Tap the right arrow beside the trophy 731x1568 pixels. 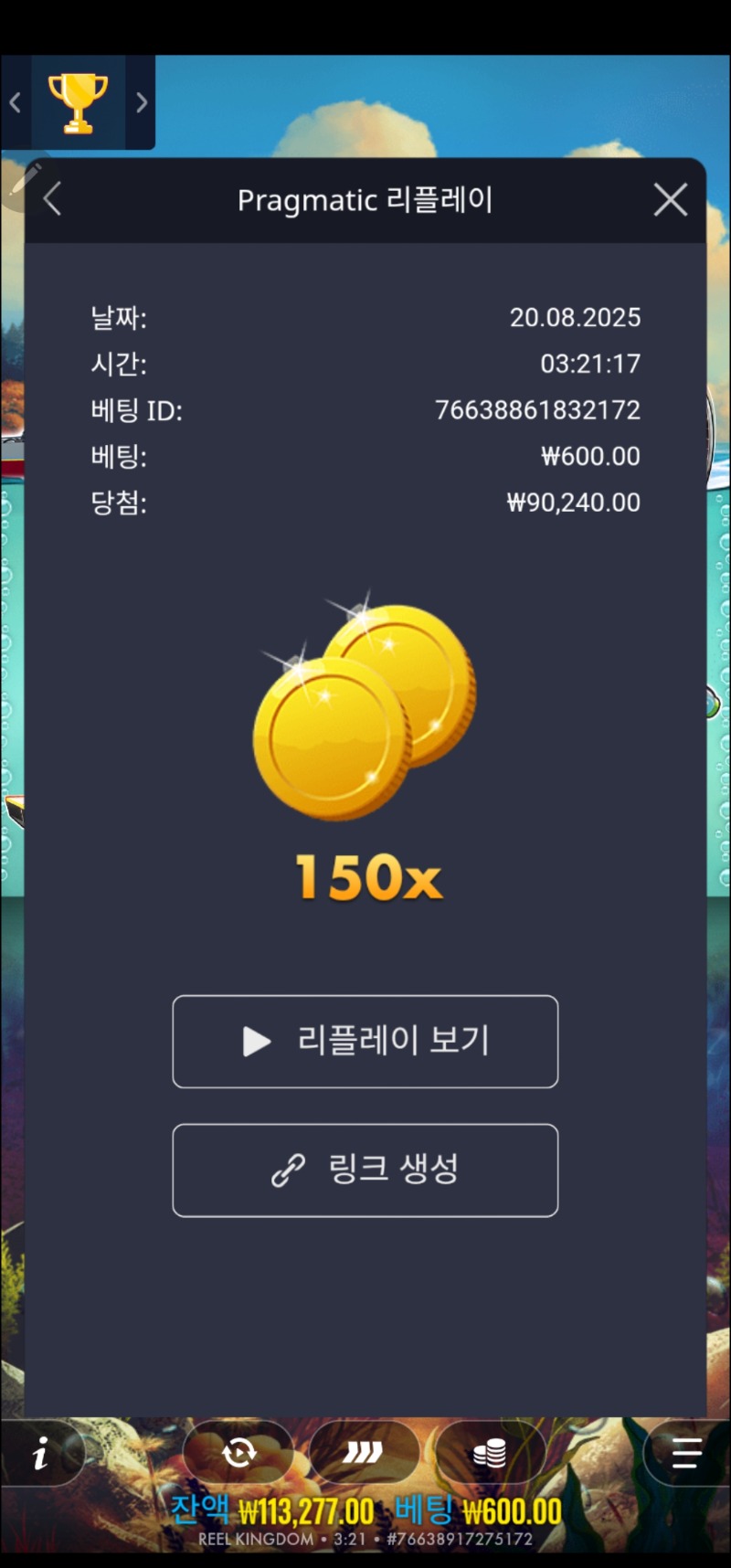[141, 102]
